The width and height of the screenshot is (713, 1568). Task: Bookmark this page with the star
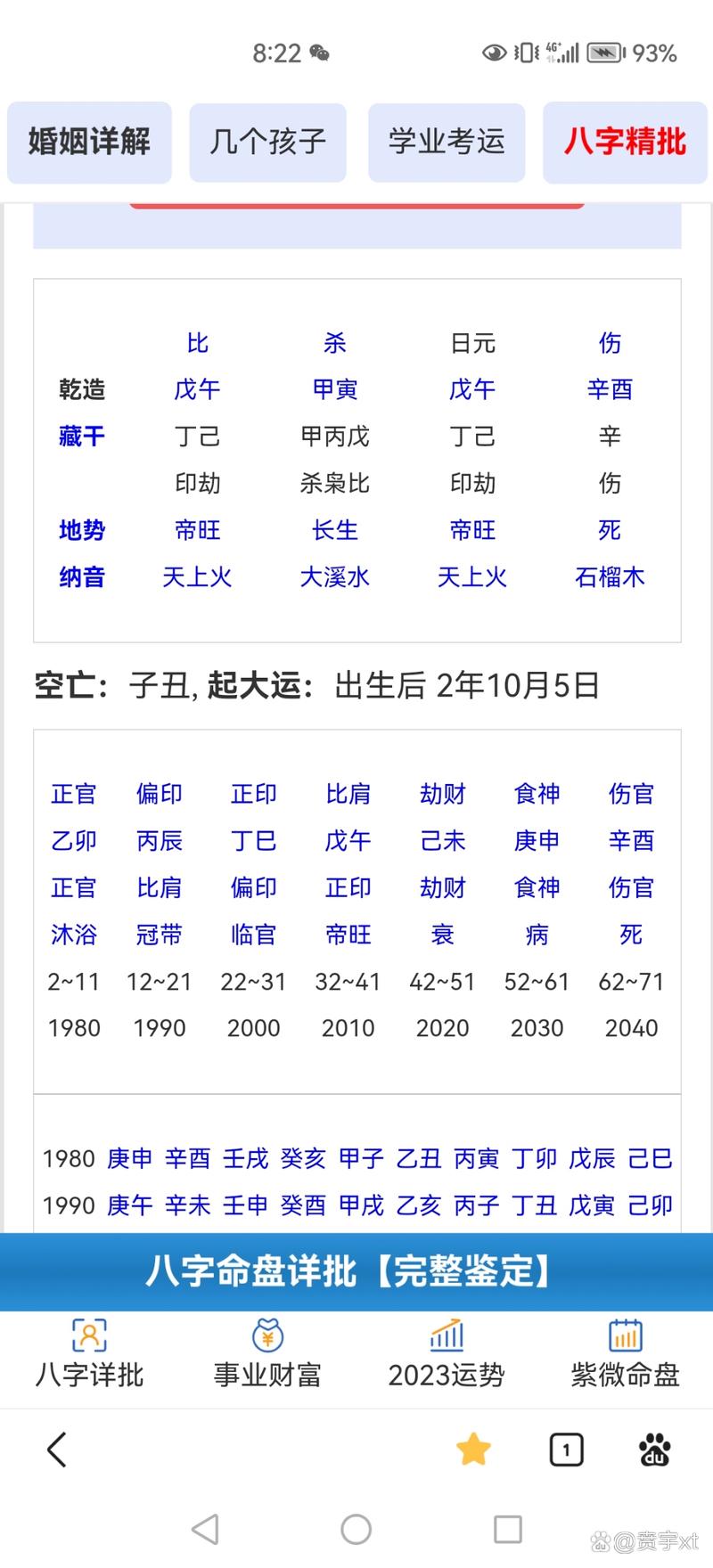pos(473,1450)
